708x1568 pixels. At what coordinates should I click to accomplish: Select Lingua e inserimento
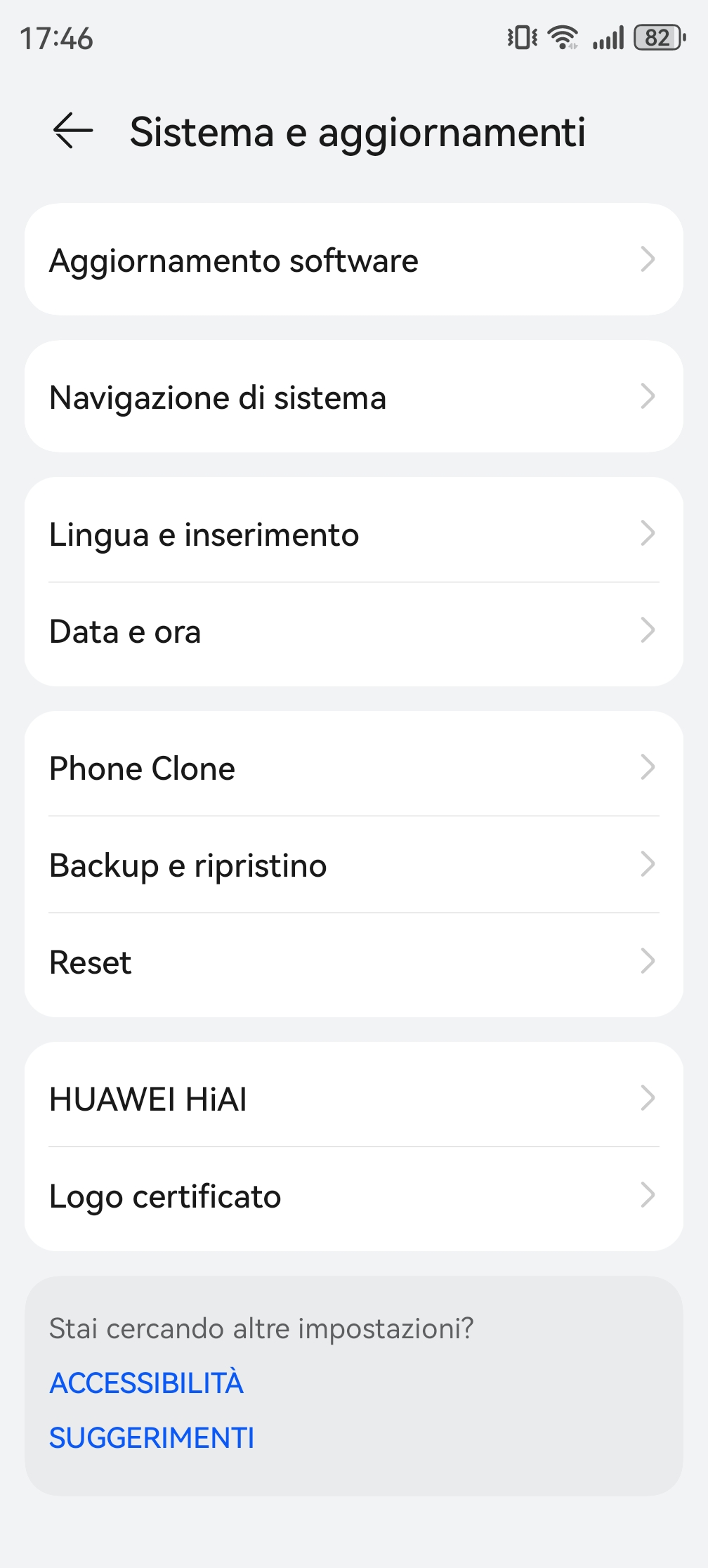point(354,534)
